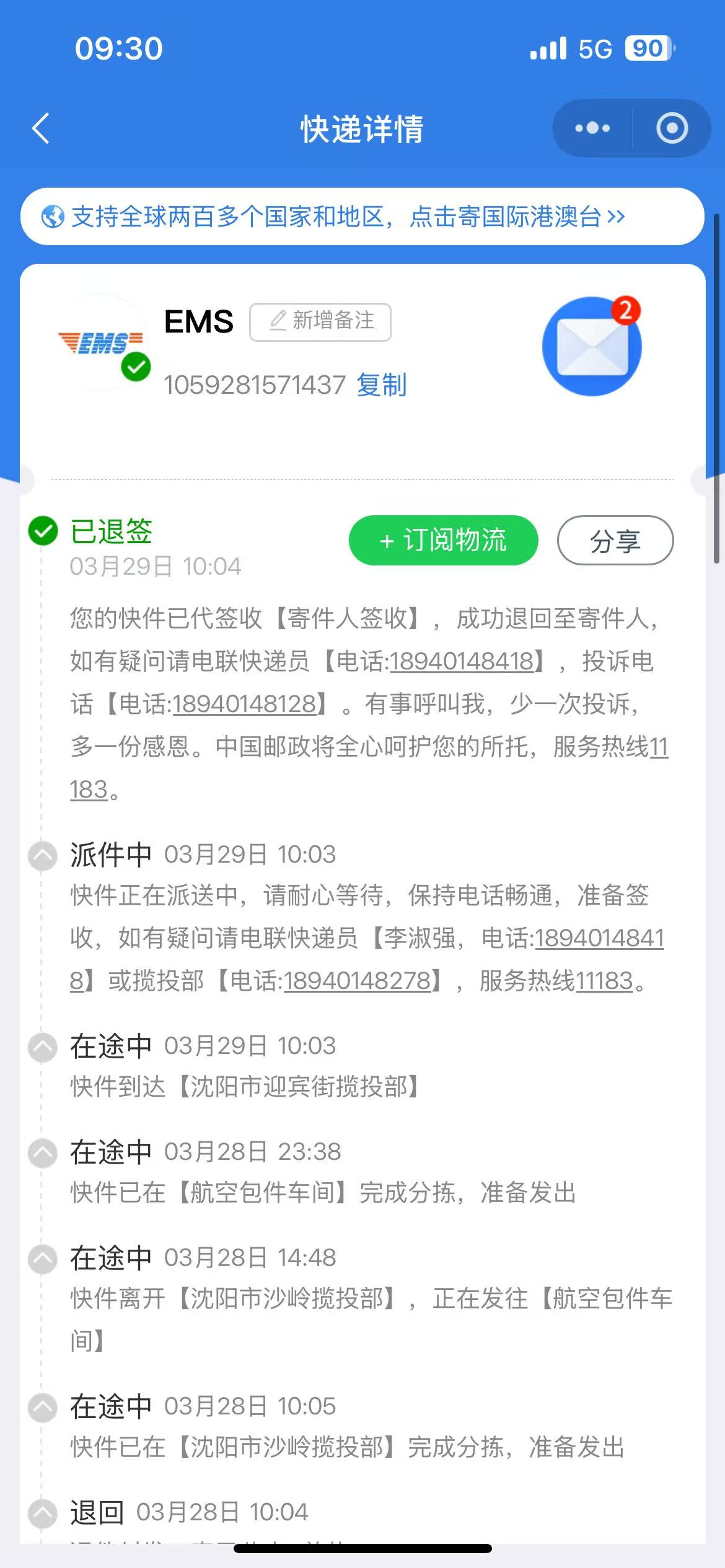Subscribe via 订阅物流 button
This screenshot has width=725, height=1568.
click(443, 540)
